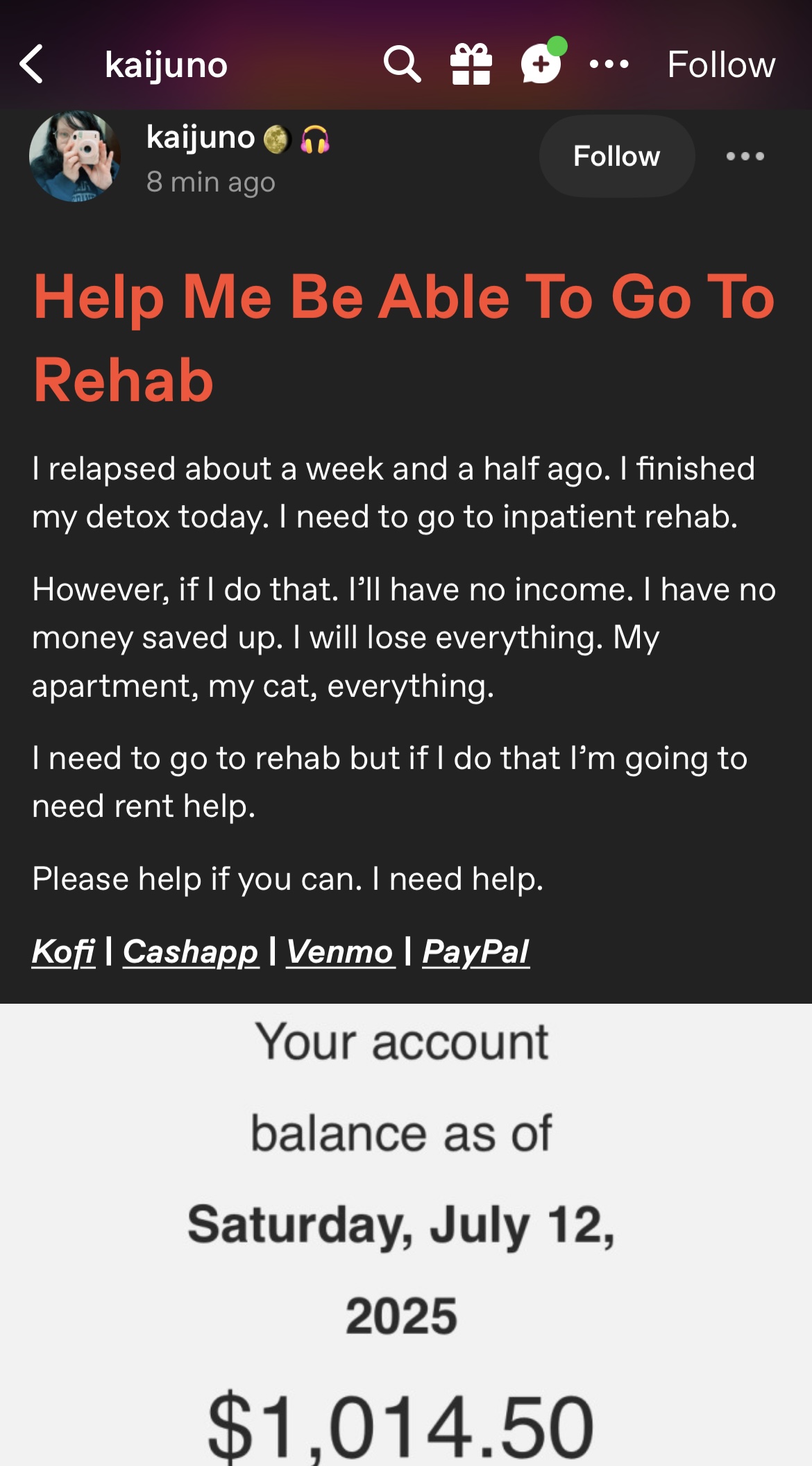Open the account balance image in the post

(406, 1235)
